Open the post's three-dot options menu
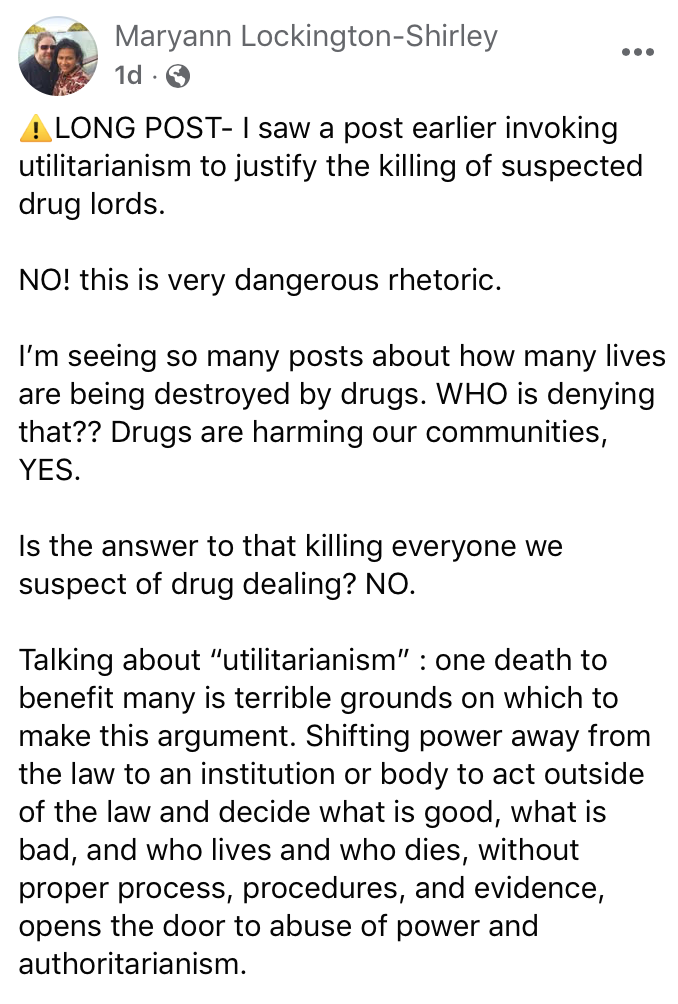 (x=638, y=52)
